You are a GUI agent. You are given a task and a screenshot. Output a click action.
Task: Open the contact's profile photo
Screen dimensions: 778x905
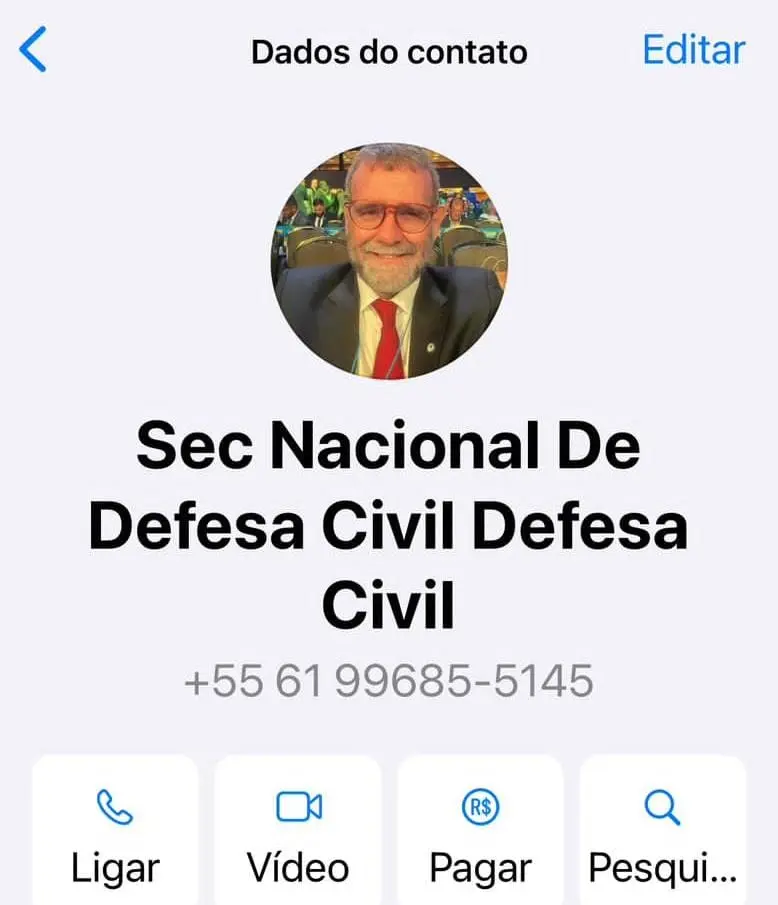click(x=389, y=262)
